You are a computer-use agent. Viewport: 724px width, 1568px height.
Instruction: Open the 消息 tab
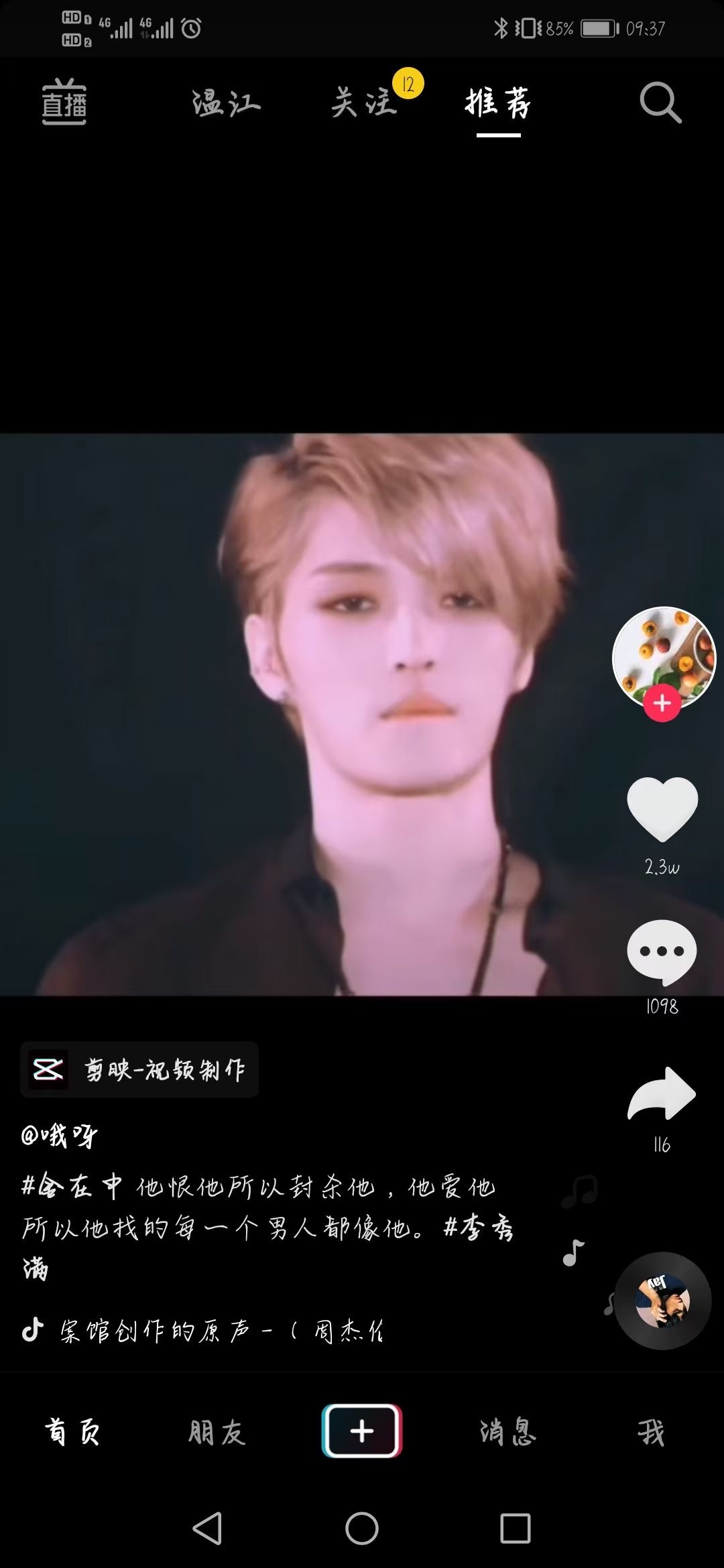[x=507, y=1432]
